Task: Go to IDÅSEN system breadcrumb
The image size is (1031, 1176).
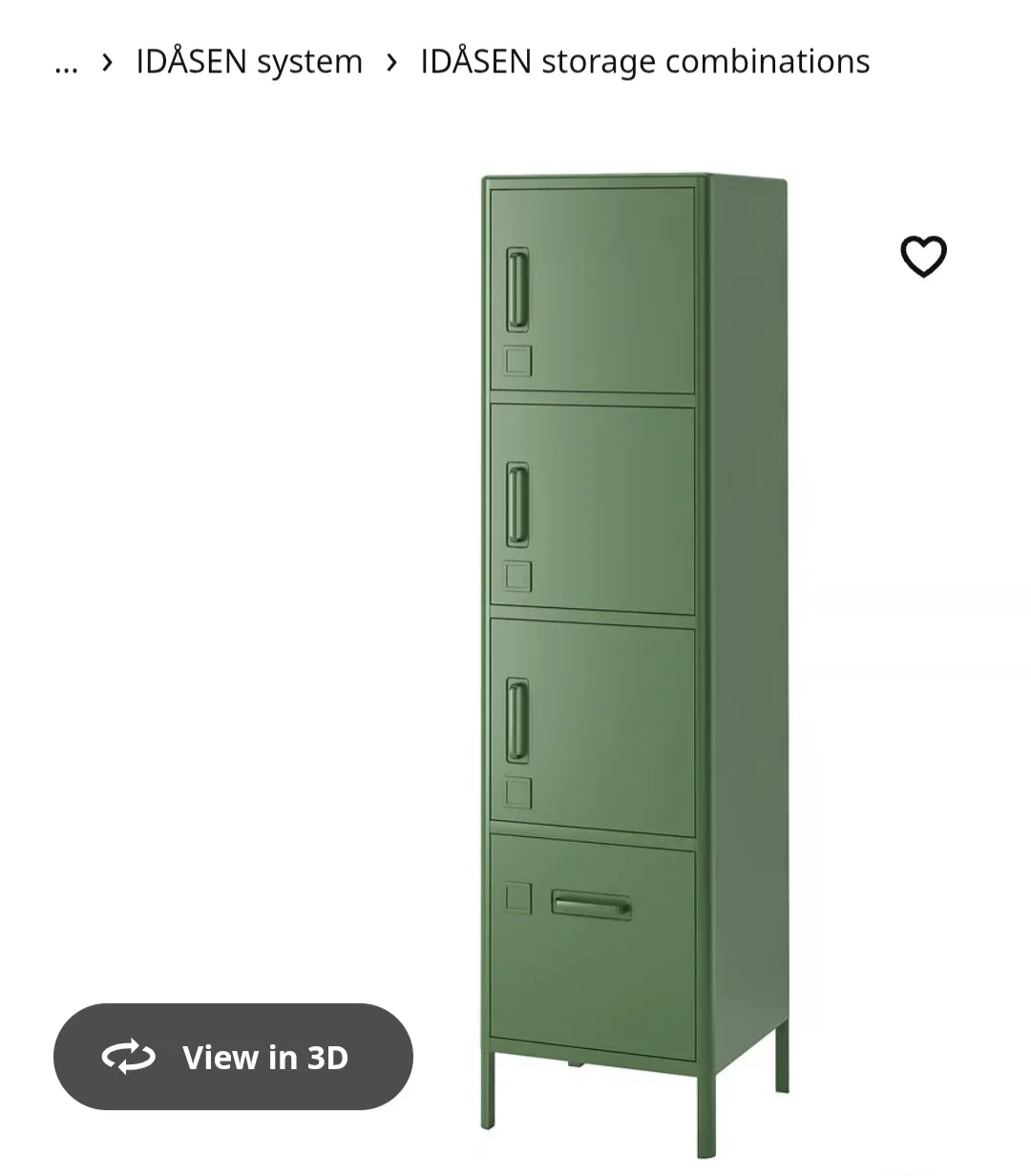Action: pyautogui.click(x=249, y=61)
